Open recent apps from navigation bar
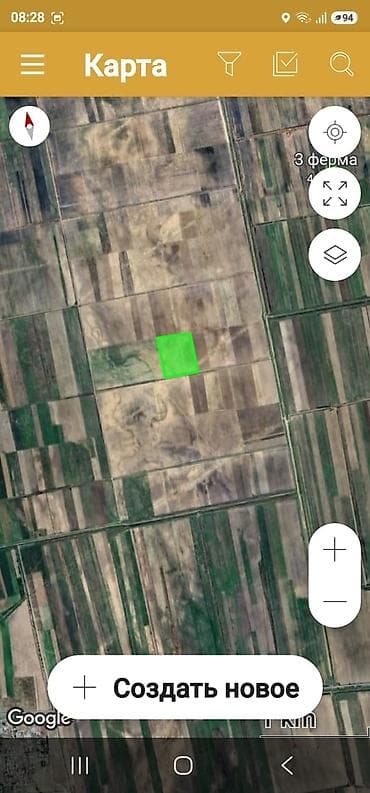Screen dimensions: 370x793 [x=80, y=765]
